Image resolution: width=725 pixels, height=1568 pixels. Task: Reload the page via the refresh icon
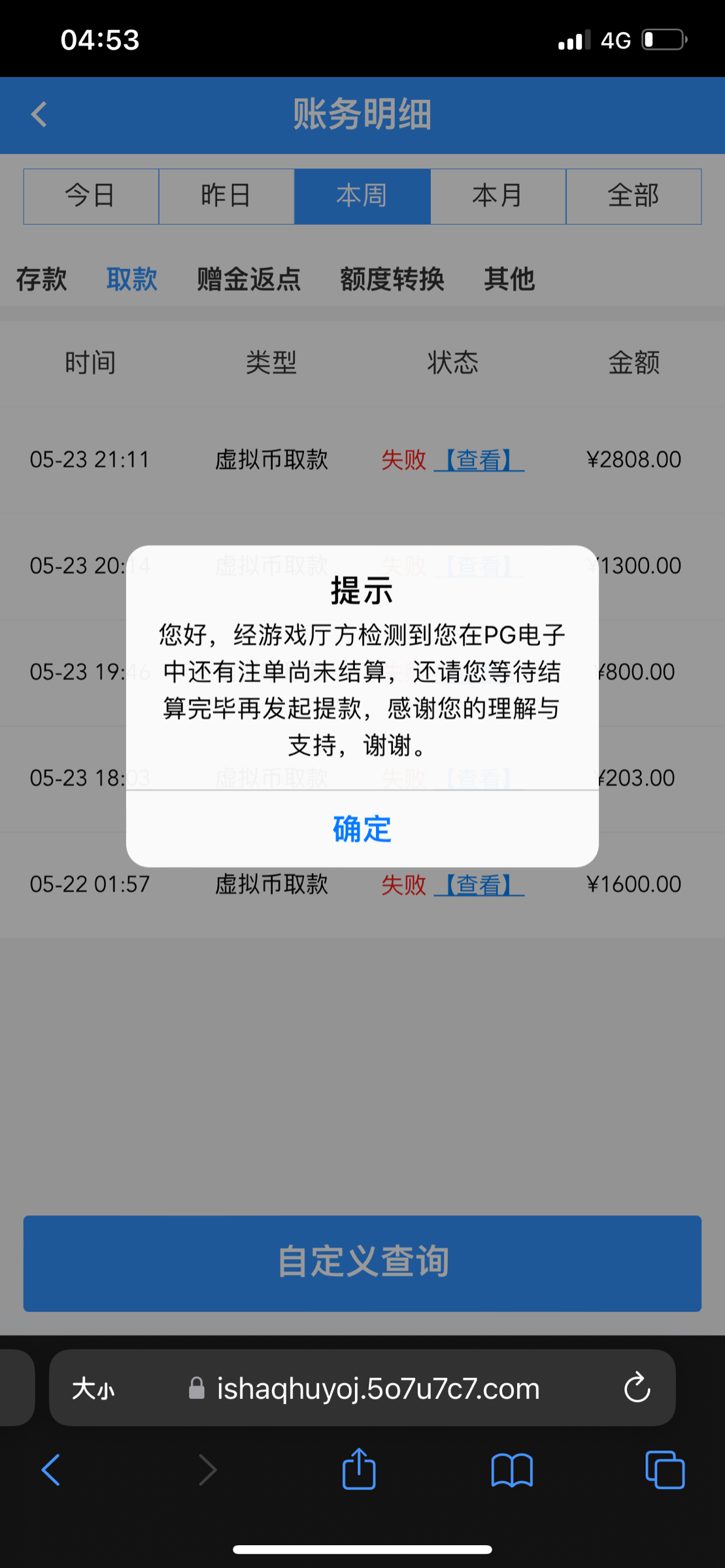637,1389
